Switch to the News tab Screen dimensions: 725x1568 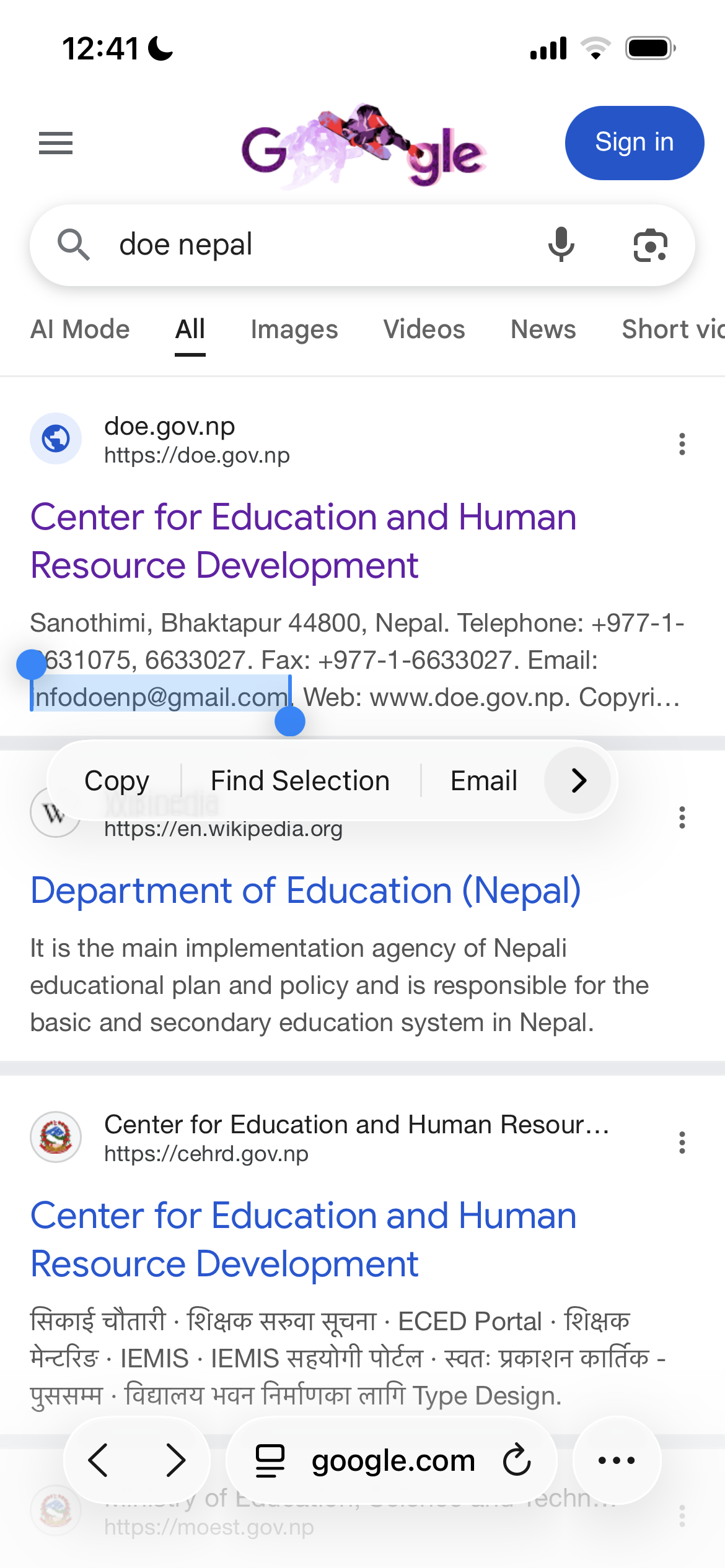click(x=543, y=329)
